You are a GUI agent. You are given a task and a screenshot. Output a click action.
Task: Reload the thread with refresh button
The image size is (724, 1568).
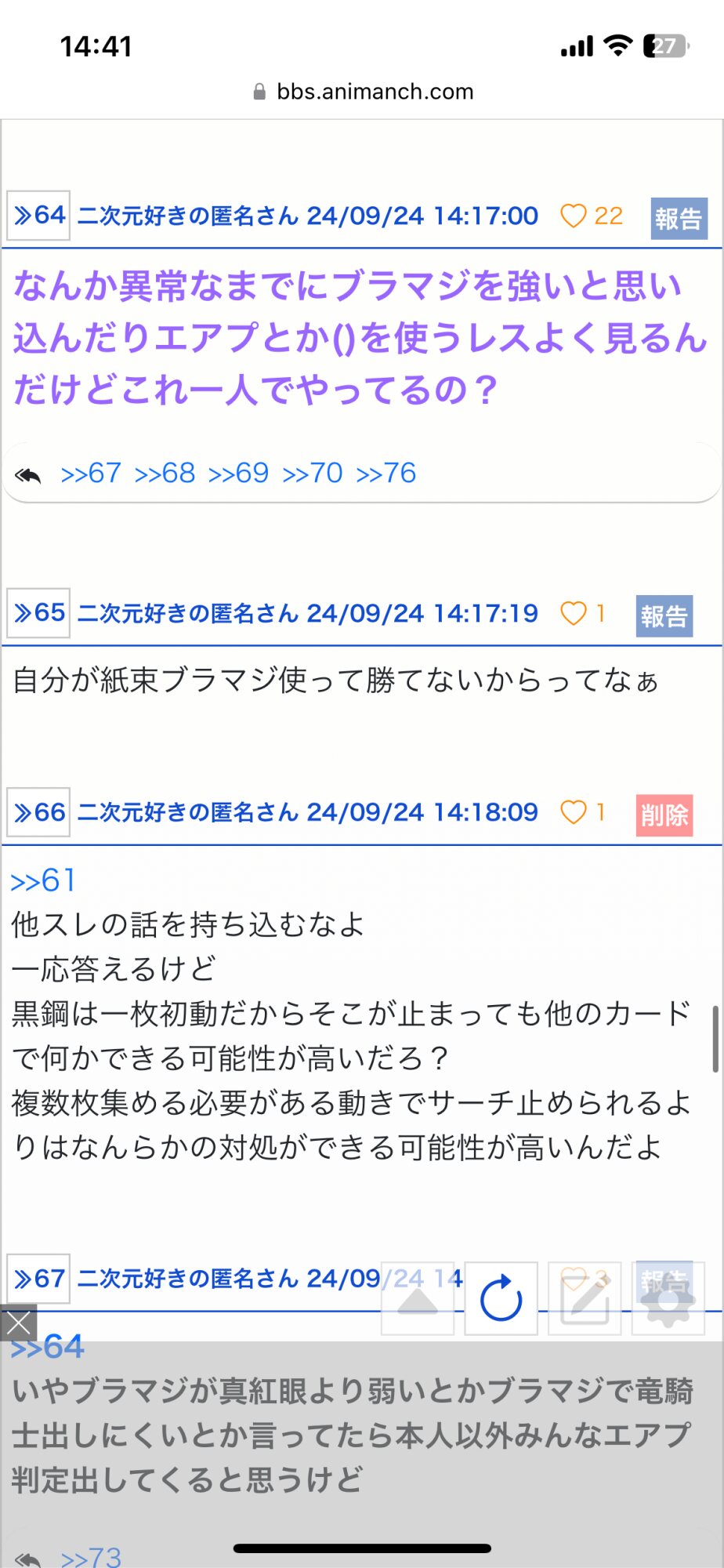click(x=501, y=1298)
